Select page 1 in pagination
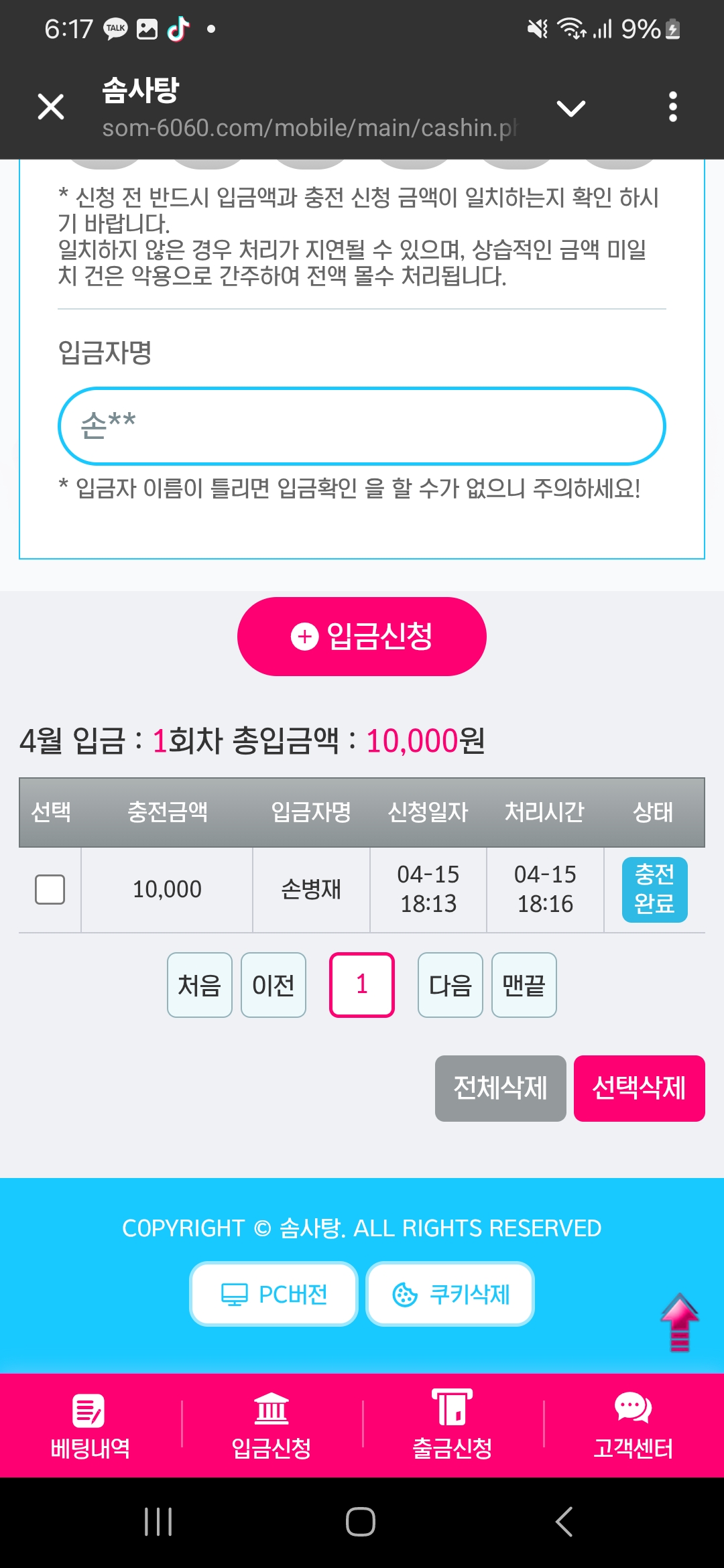Screen dimensions: 724x1568 coord(362,985)
